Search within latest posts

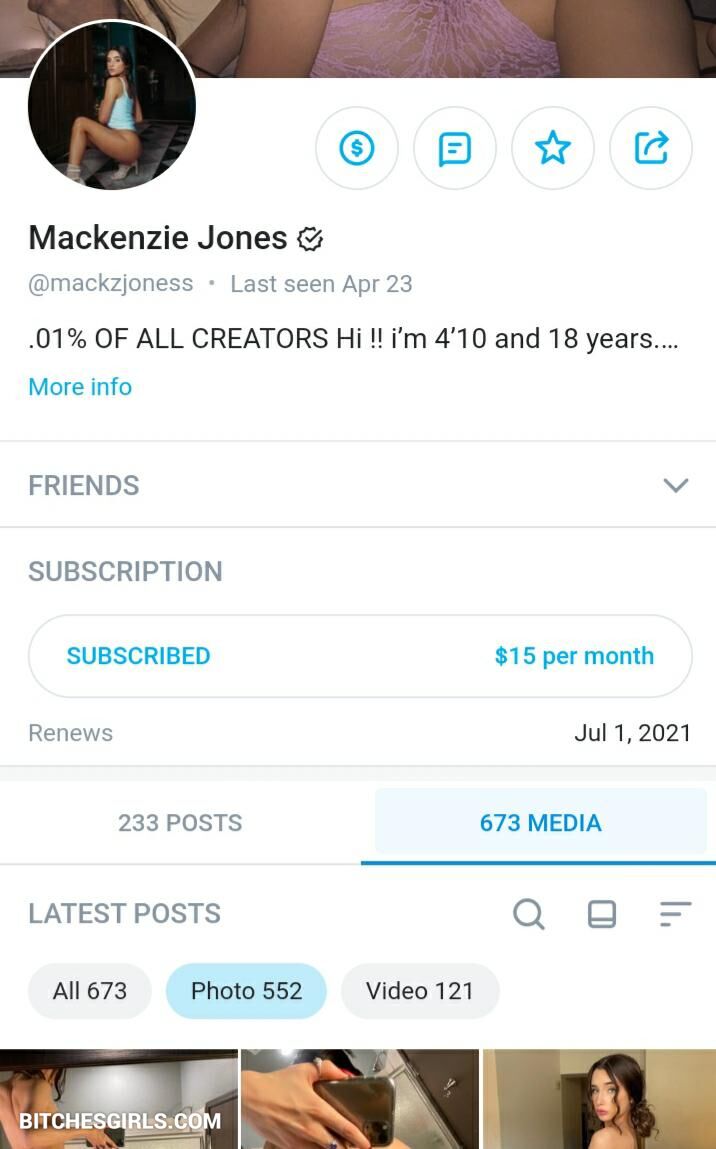(x=529, y=913)
